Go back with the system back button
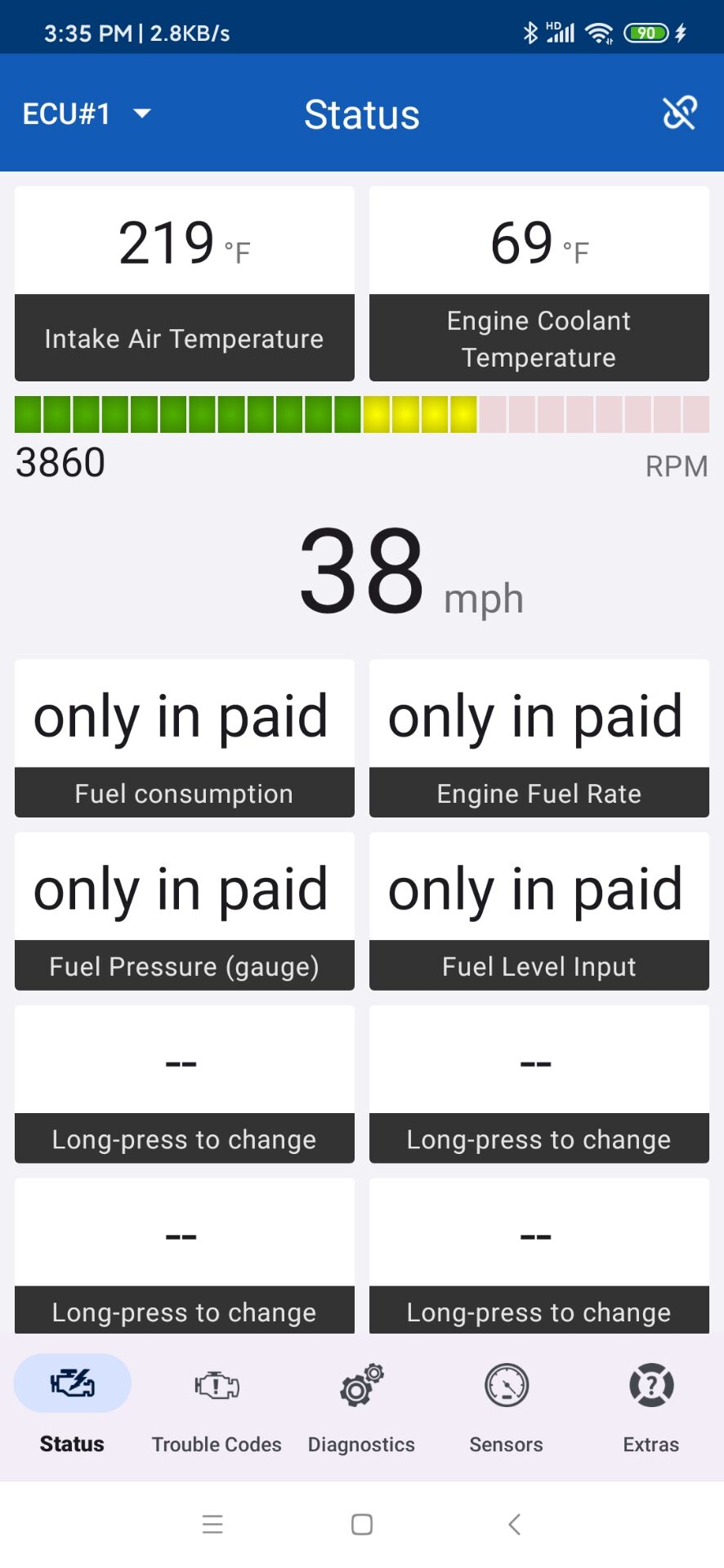724x1568 pixels. pyautogui.click(x=514, y=1524)
